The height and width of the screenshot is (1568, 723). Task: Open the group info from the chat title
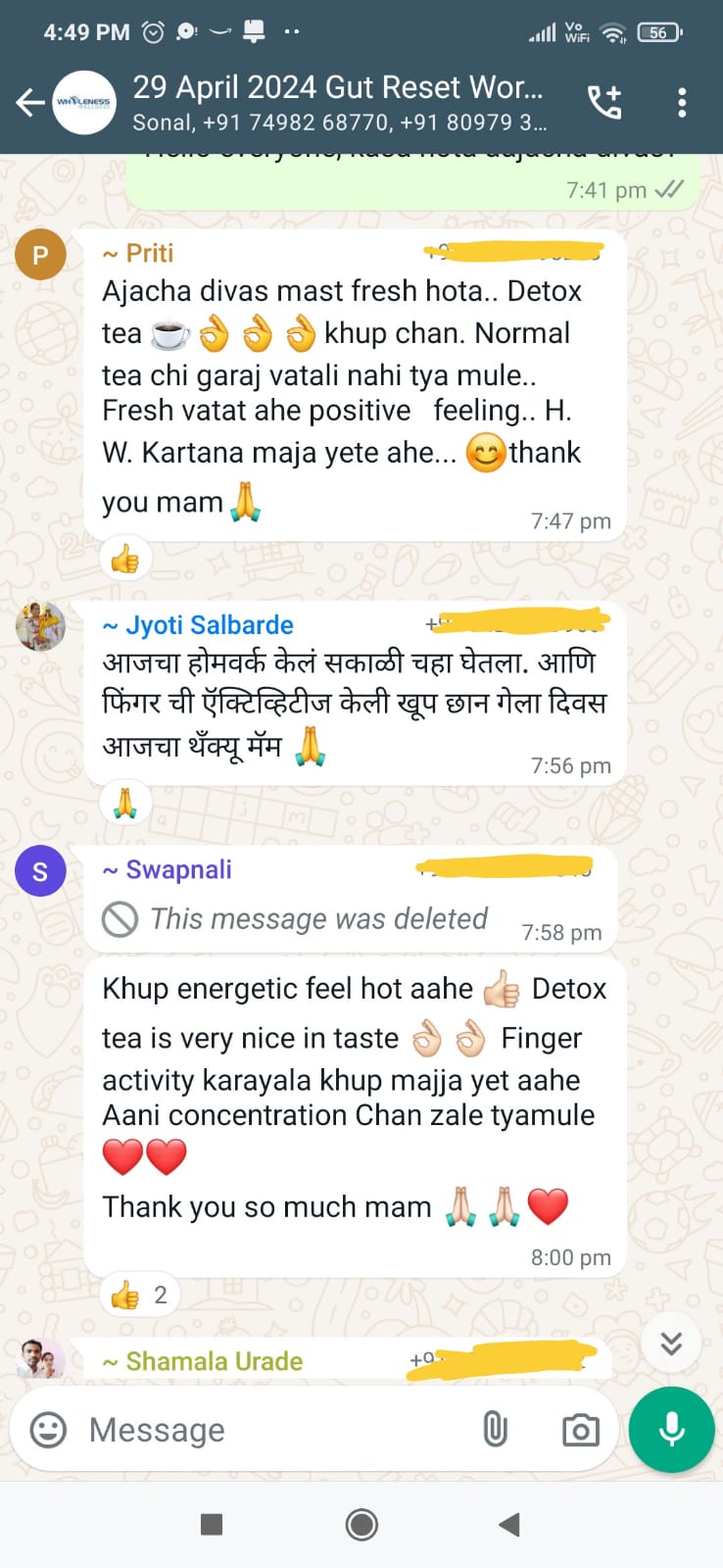338,102
